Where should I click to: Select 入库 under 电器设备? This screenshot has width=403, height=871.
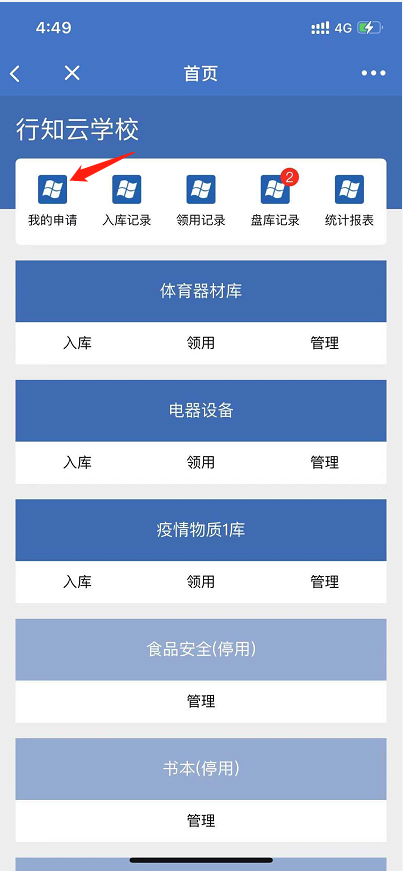[77, 463]
